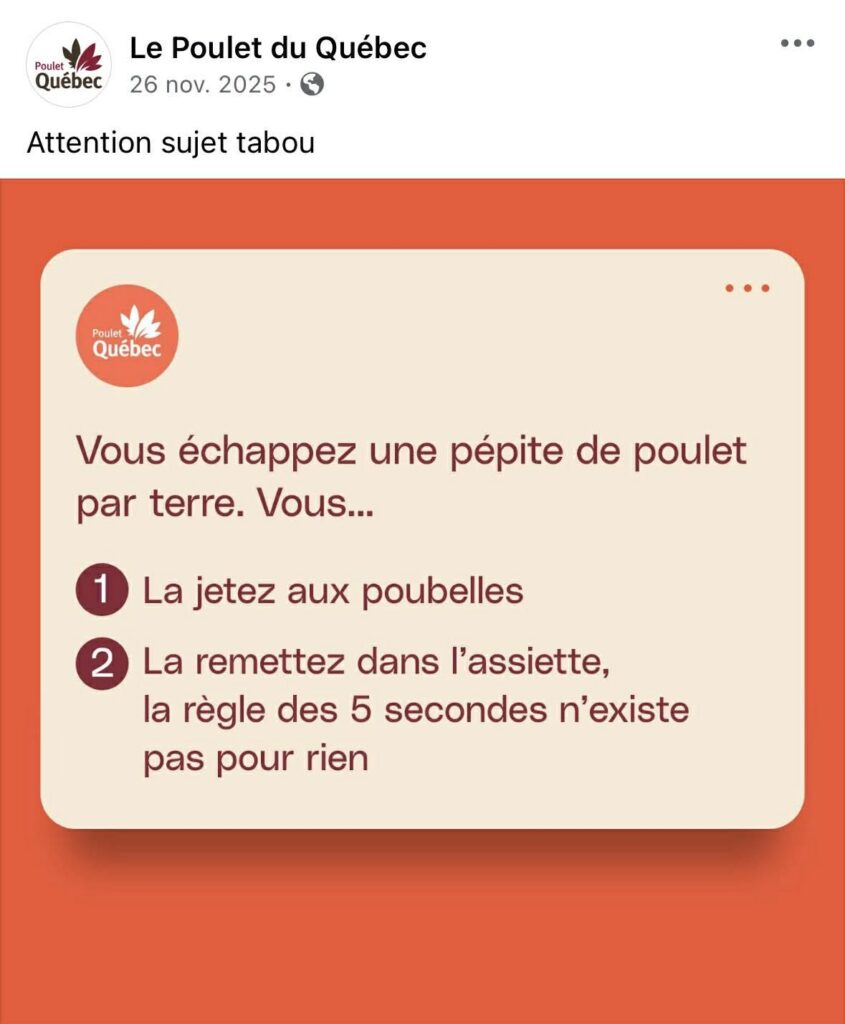Open Le Poulet du Québec profile picture
Viewport: 845px width, 1024px height.
pos(68,64)
